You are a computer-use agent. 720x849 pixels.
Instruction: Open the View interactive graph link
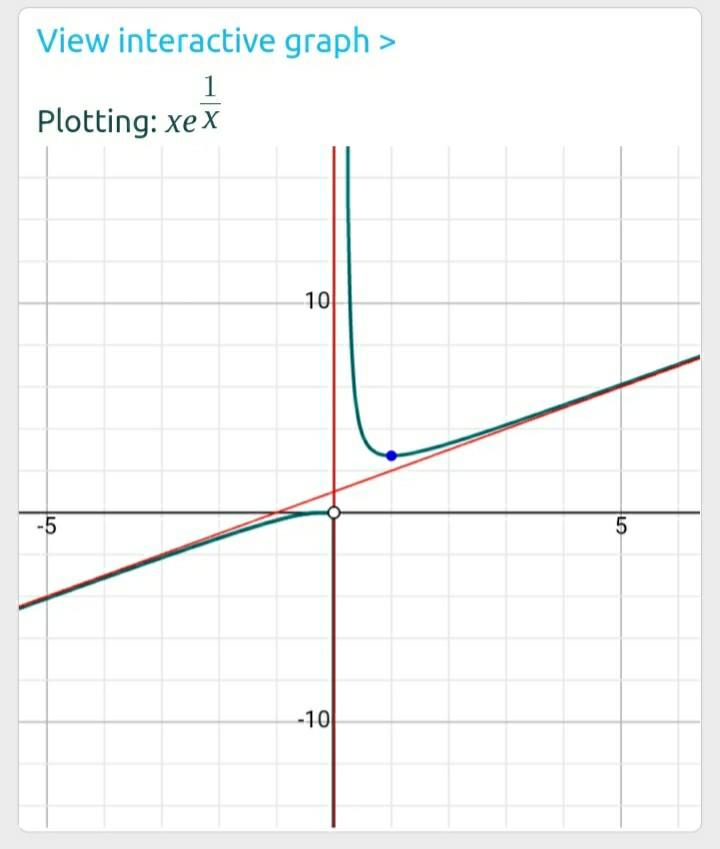click(216, 42)
